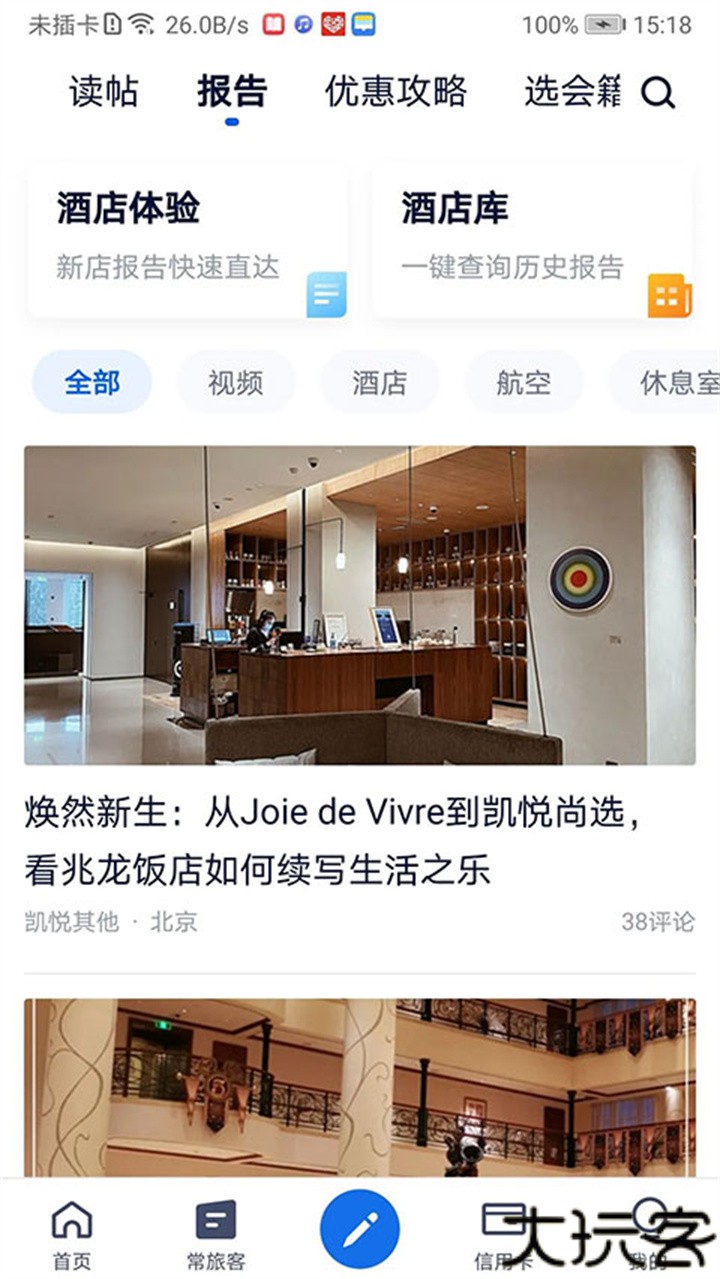Switch to the 优惠攻略 tab
Viewport: 720px width, 1279px height.
coord(395,92)
